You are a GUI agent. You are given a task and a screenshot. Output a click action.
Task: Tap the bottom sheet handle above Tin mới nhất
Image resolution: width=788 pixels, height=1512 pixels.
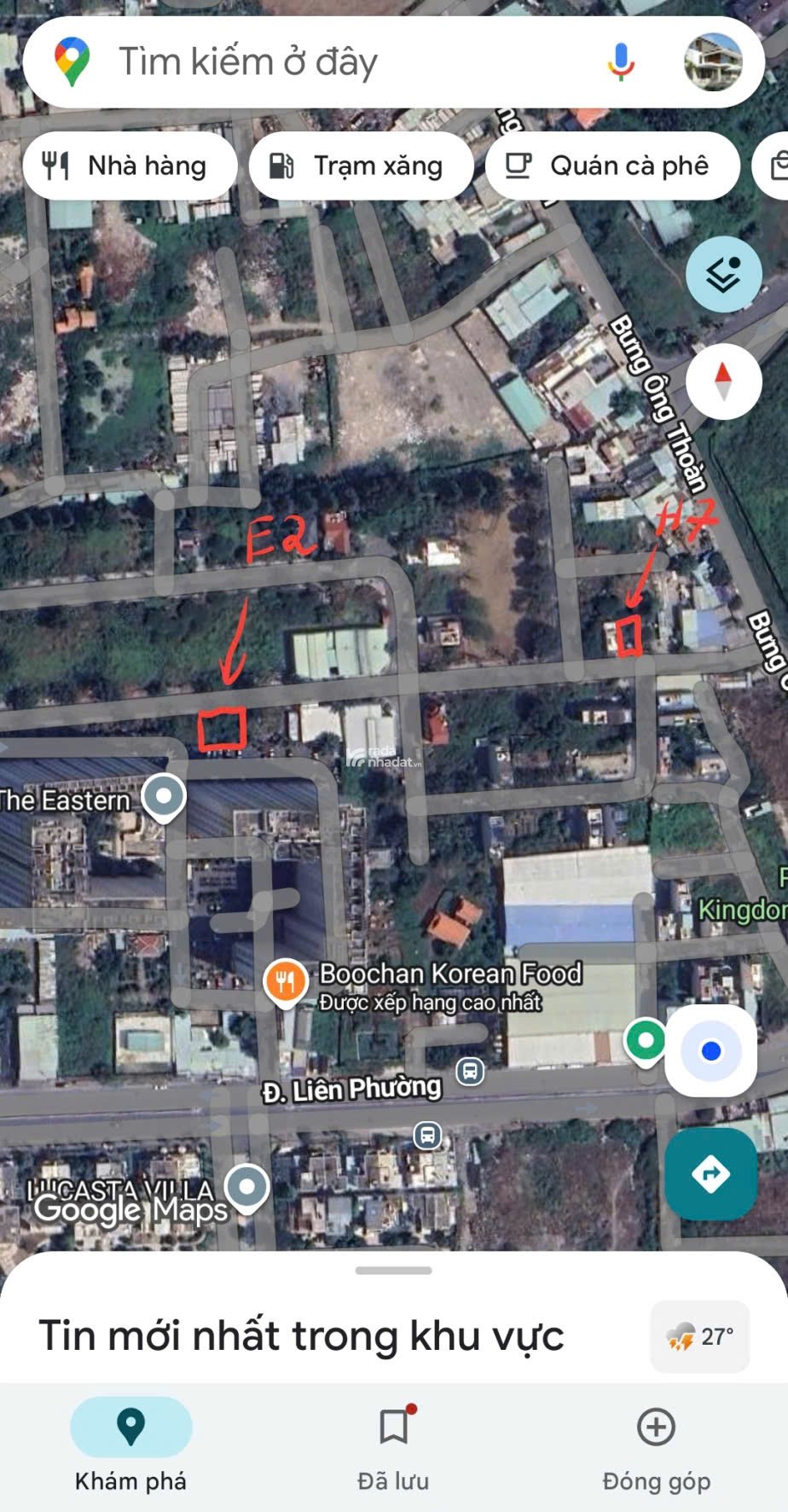[x=394, y=1271]
